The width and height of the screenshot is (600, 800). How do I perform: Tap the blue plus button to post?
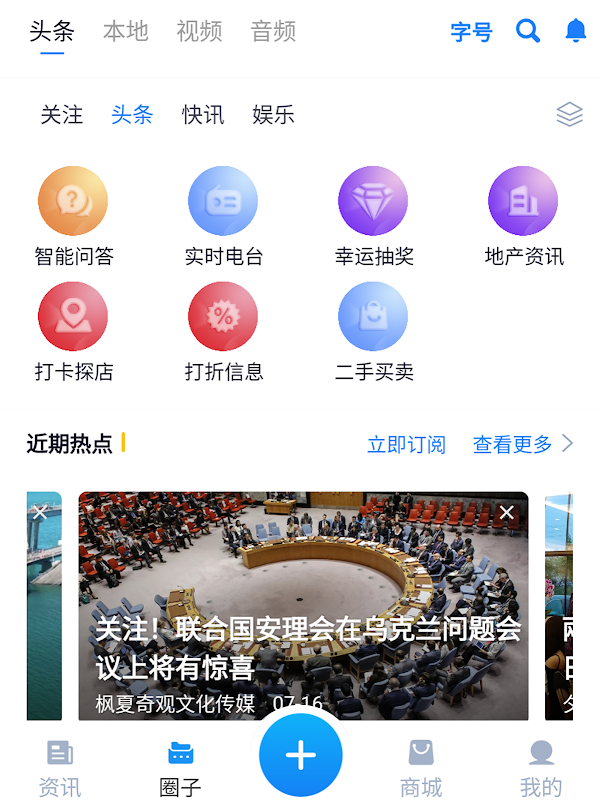[x=301, y=755]
